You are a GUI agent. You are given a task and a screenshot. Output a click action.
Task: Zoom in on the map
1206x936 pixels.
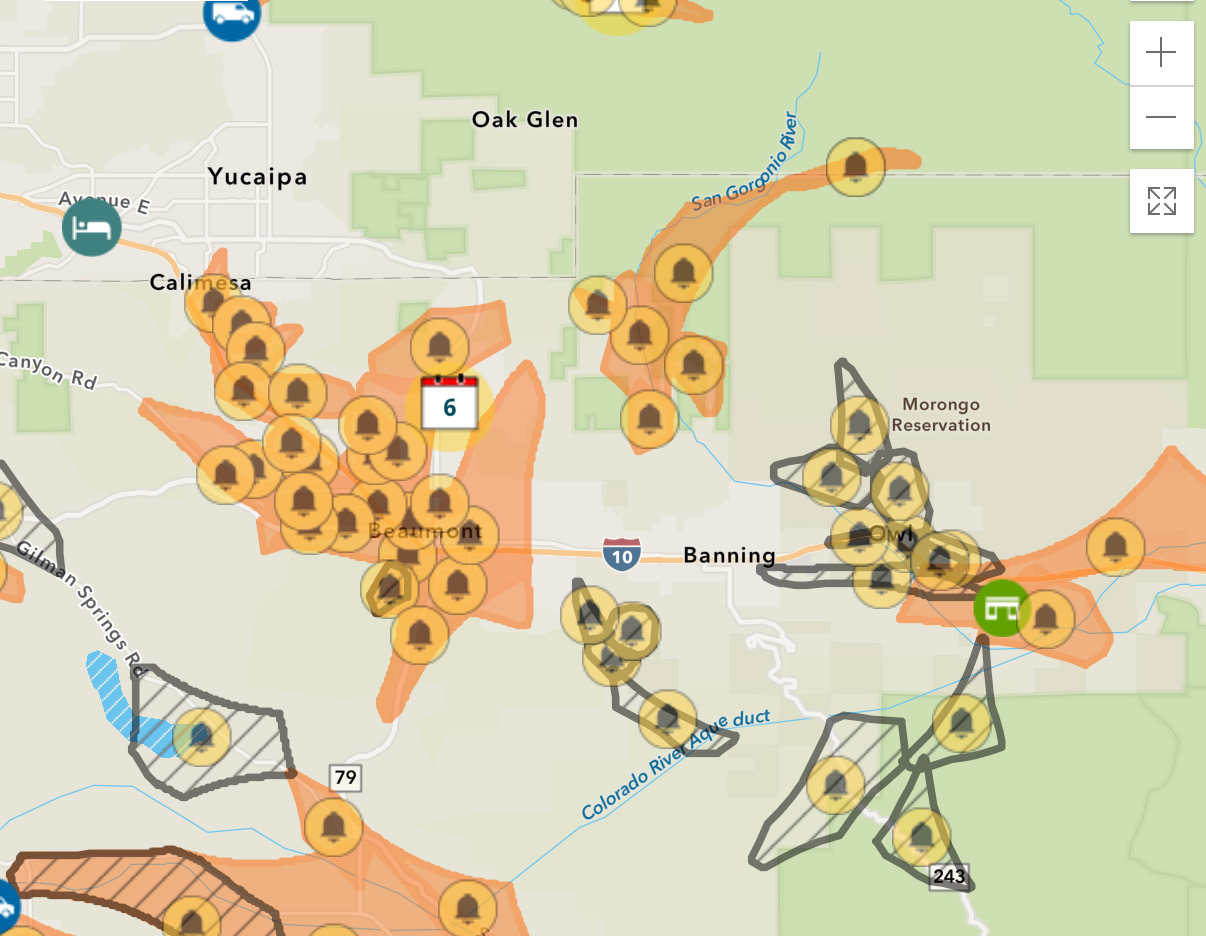point(1161,53)
